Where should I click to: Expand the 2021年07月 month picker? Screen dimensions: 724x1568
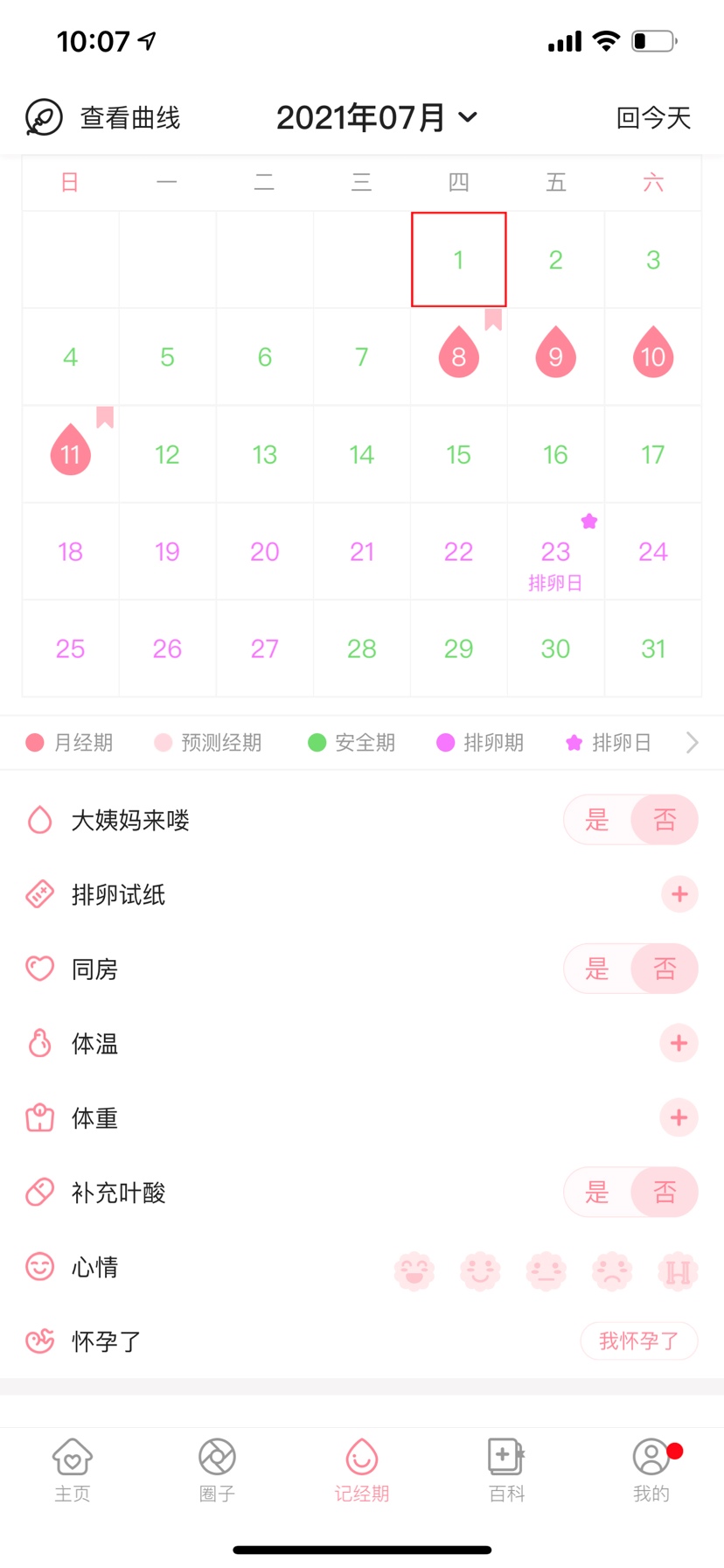(377, 117)
